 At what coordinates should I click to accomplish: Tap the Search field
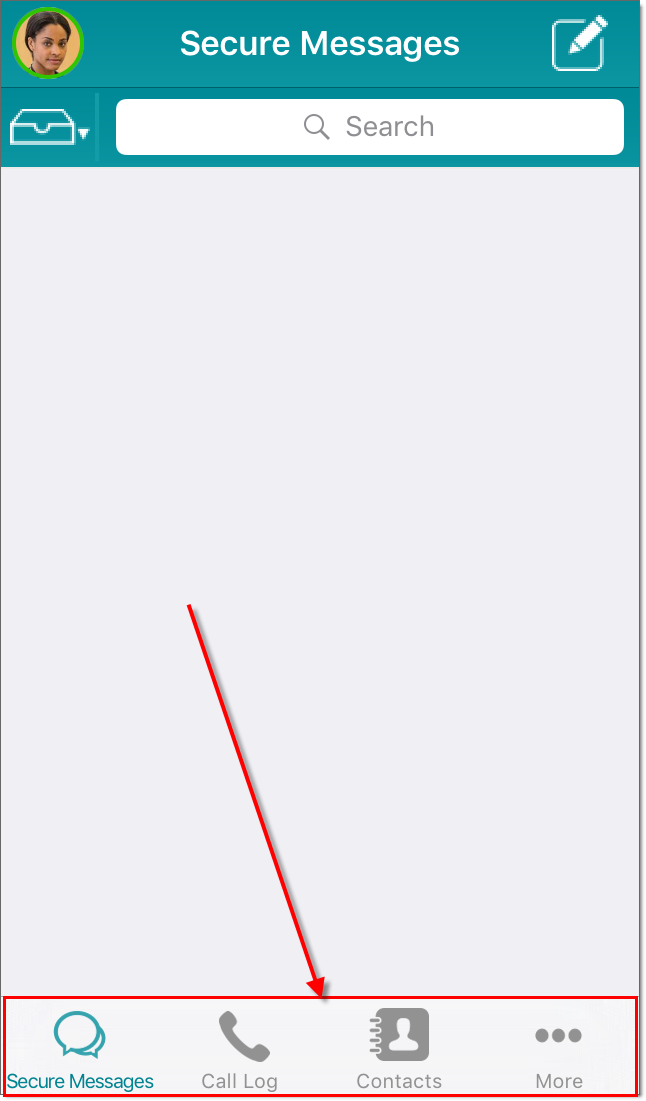click(370, 127)
